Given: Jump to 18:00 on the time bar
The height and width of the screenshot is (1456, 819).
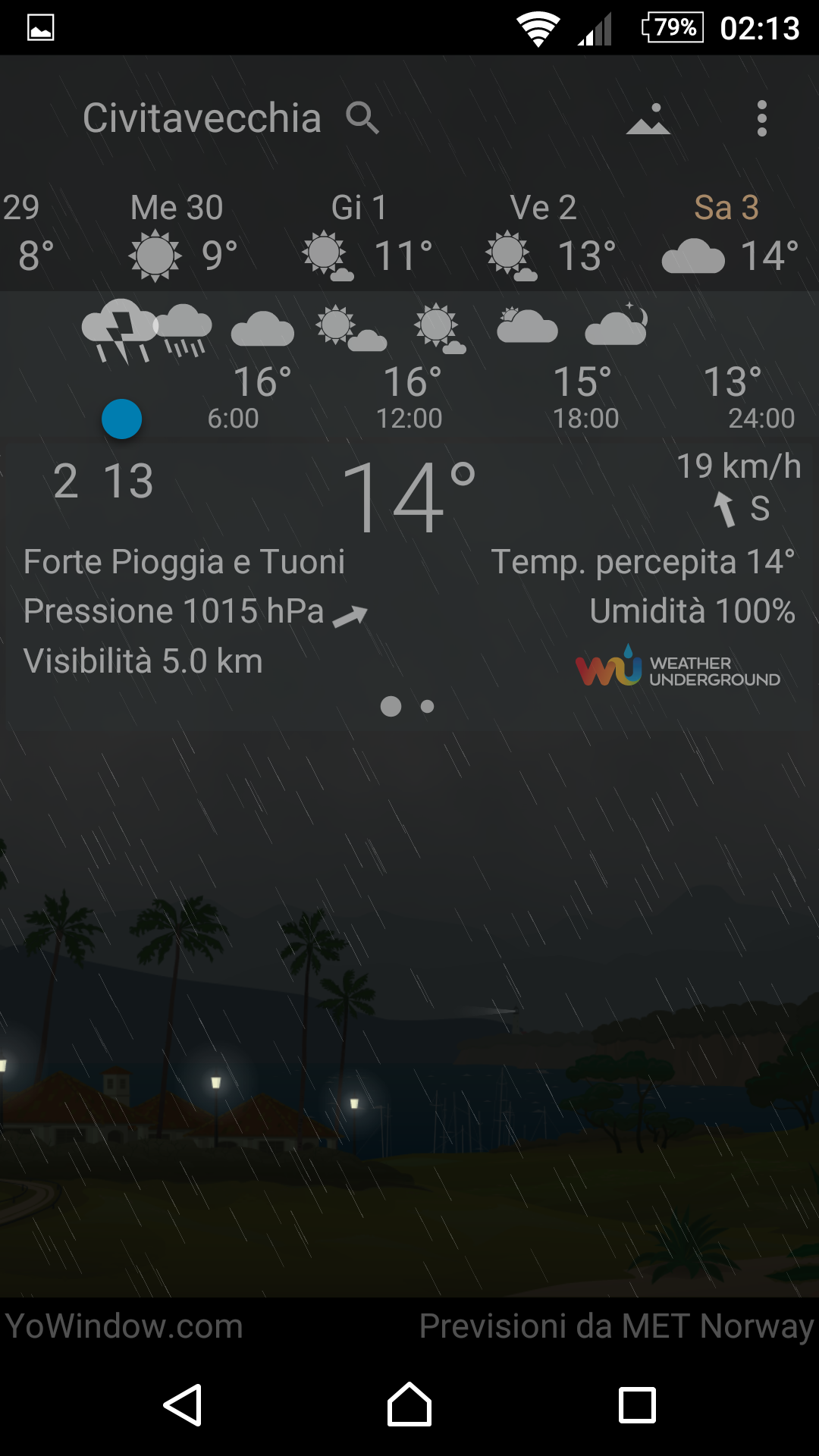Looking at the screenshot, I should 585,418.
